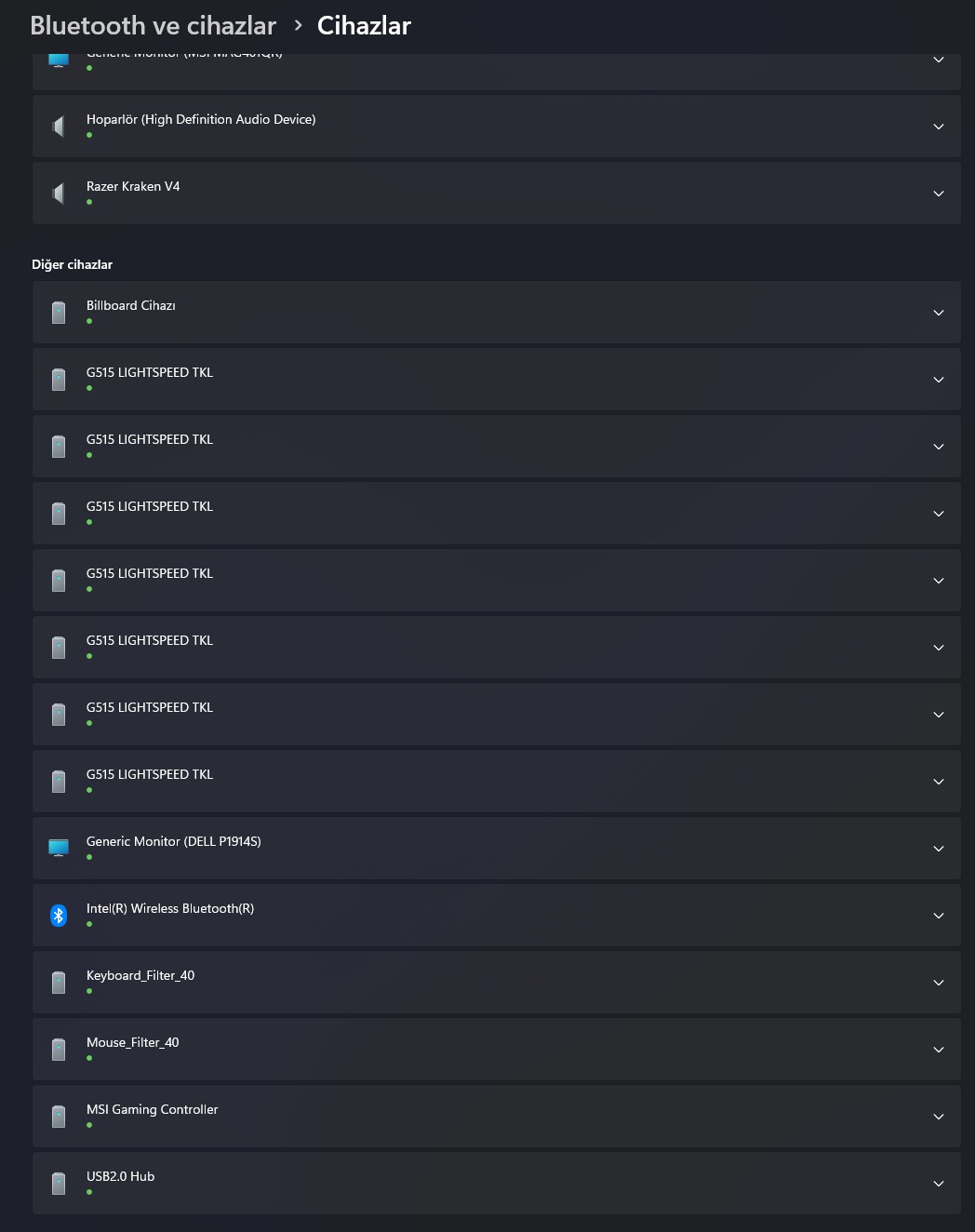Expand MSI Gaming Controller row
The width and height of the screenshot is (975, 1232).
[x=938, y=1117]
